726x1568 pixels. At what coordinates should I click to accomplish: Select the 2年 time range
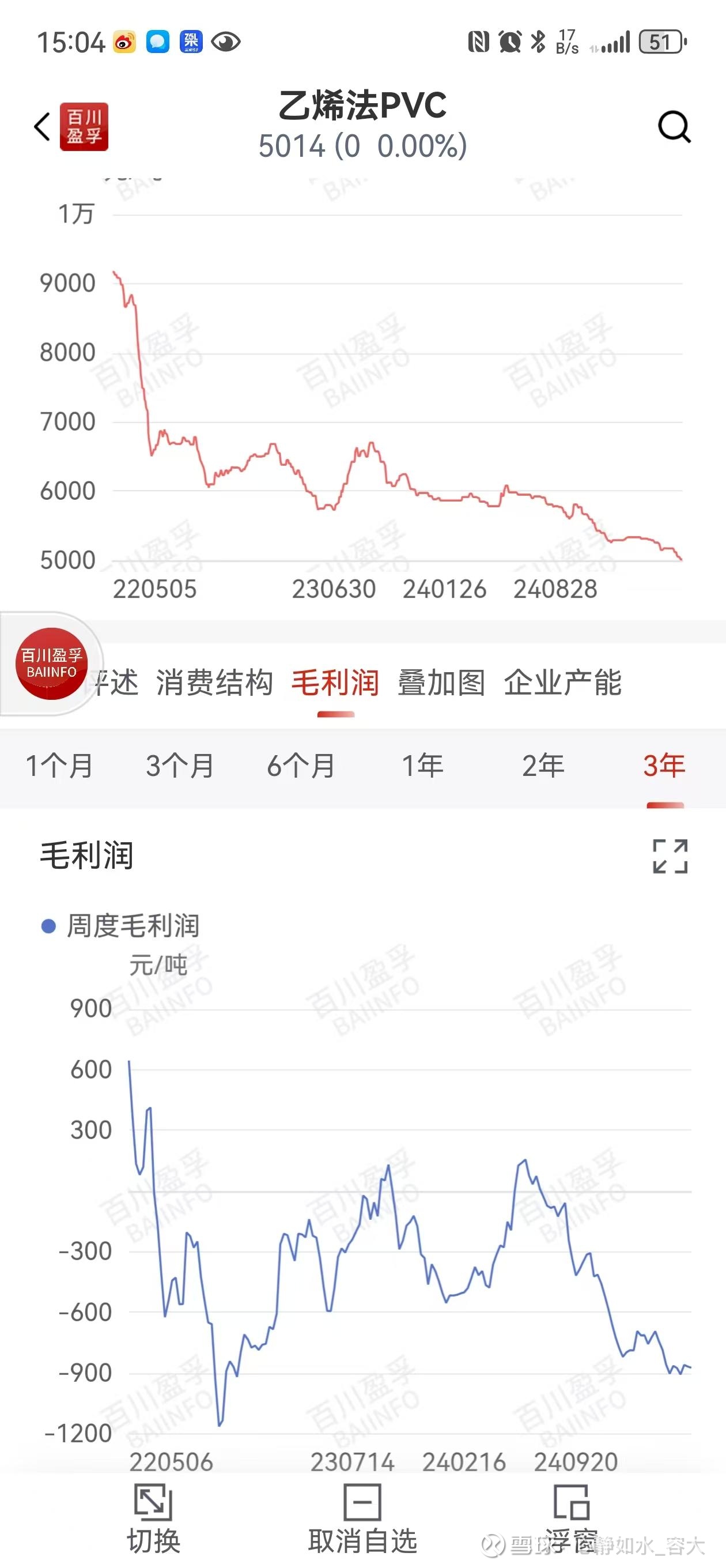(x=543, y=766)
